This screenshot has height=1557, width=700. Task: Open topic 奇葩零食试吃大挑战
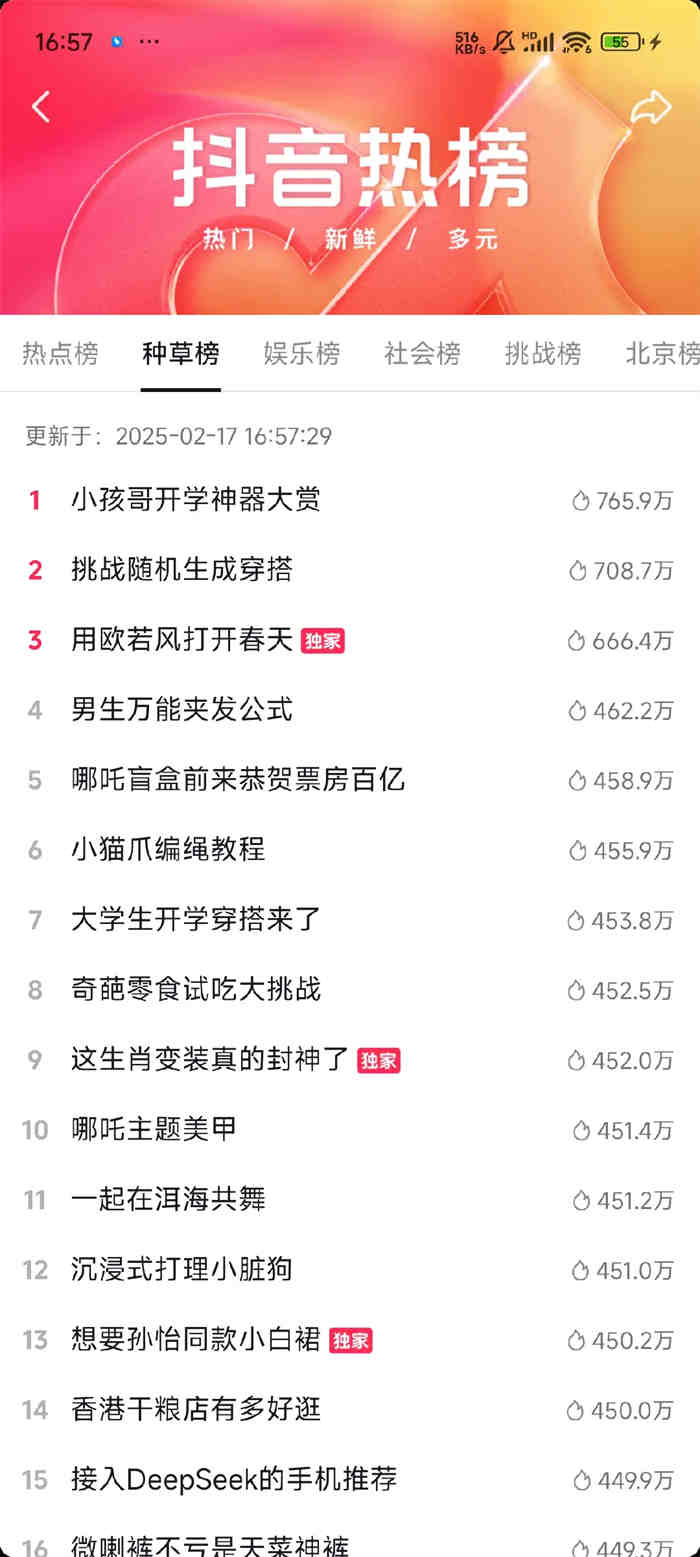pos(196,990)
